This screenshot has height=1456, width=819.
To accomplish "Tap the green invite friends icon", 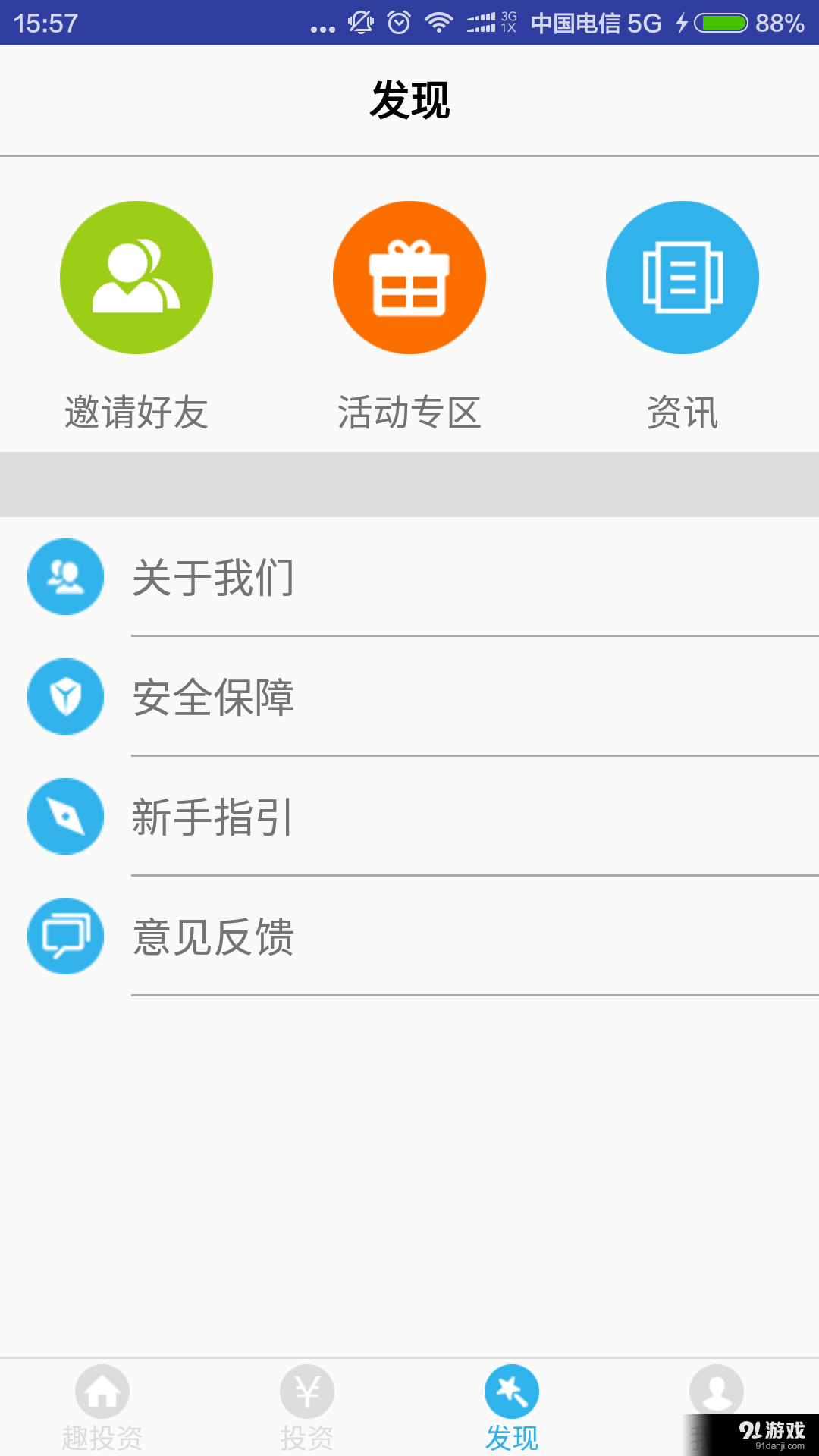I will coord(136,278).
